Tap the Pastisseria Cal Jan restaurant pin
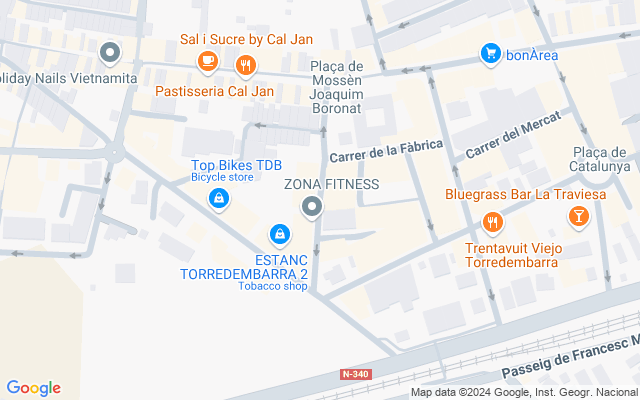This screenshot has width=640, height=400. coord(246,66)
